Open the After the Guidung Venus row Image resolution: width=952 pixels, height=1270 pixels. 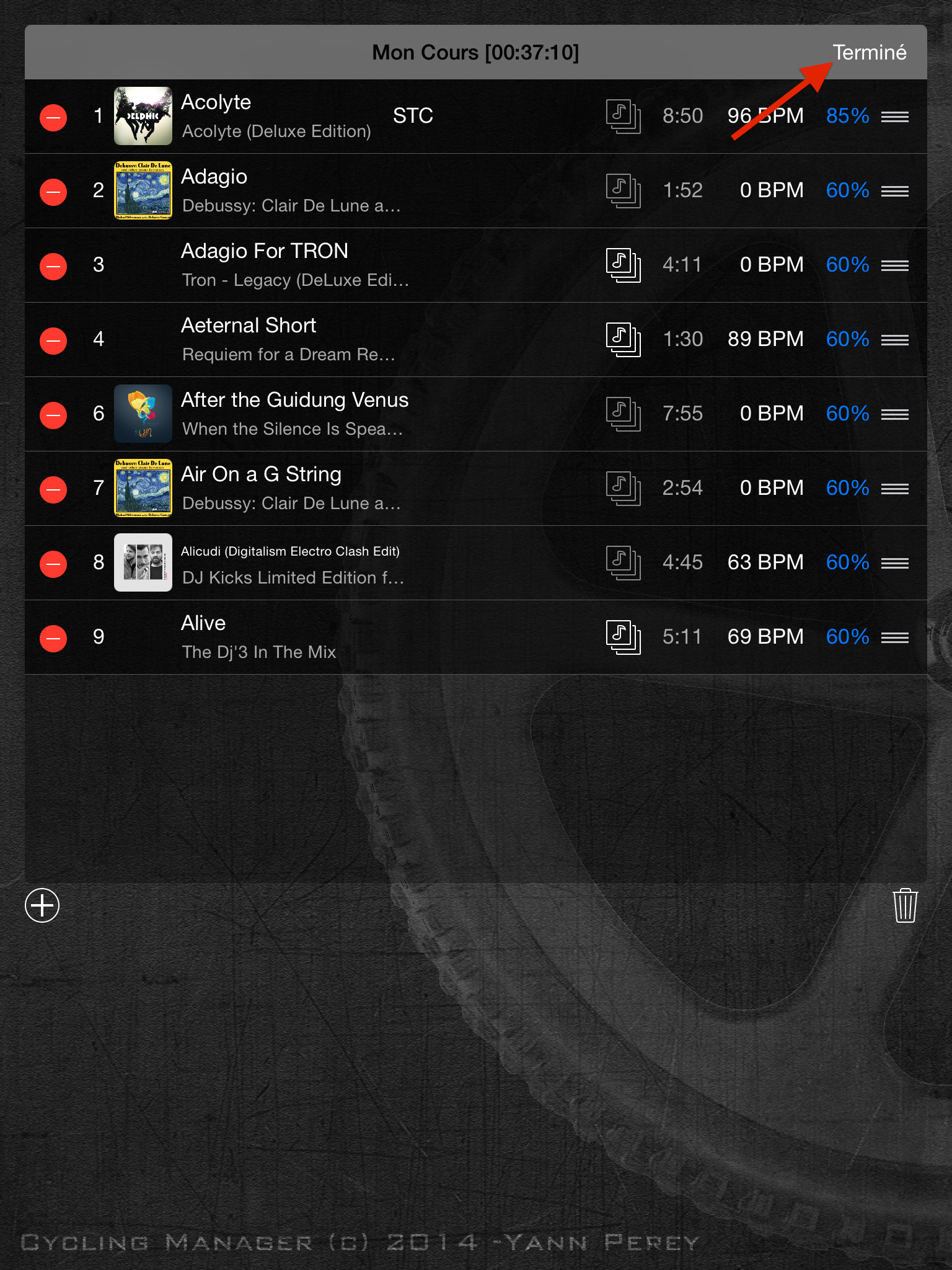(295, 413)
